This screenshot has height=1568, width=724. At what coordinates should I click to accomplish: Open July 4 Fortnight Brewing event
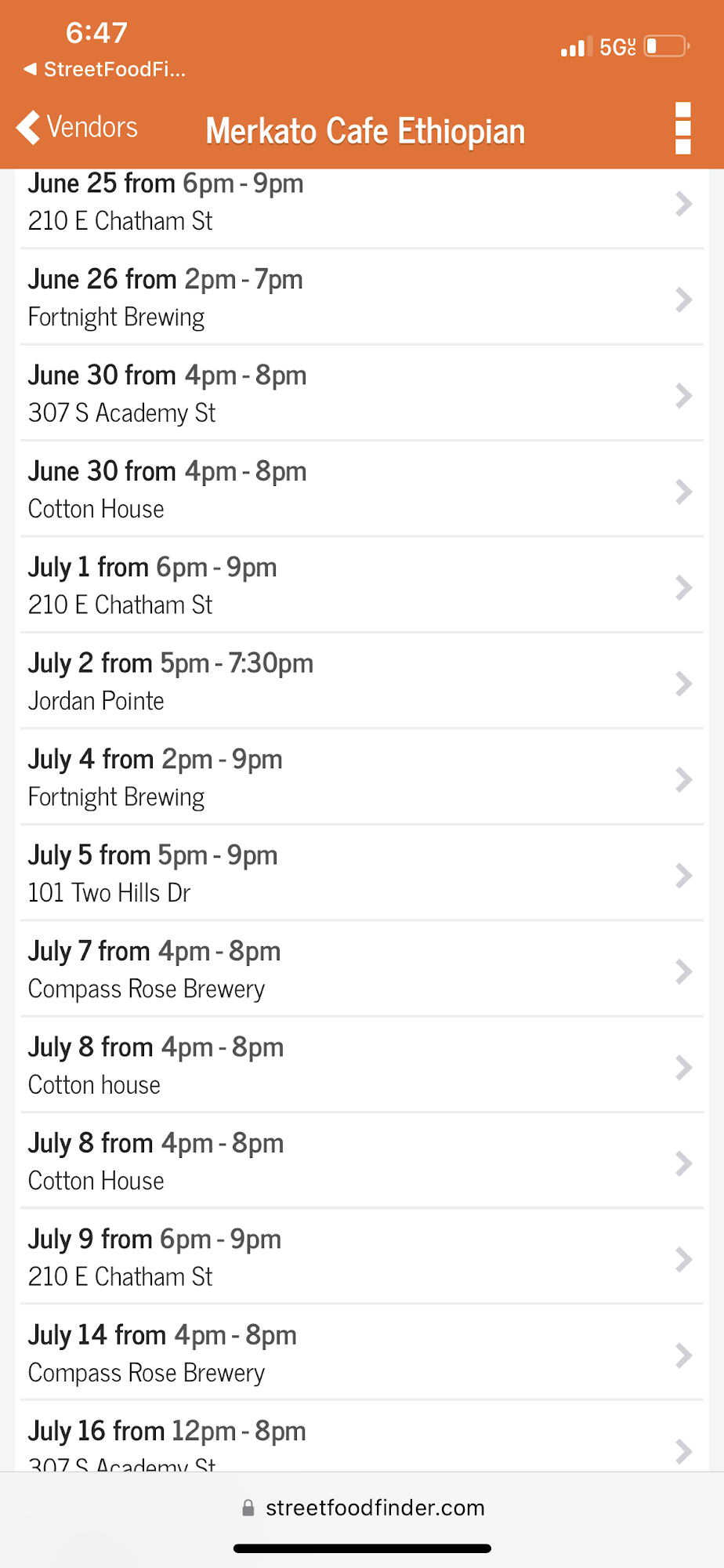pos(361,778)
